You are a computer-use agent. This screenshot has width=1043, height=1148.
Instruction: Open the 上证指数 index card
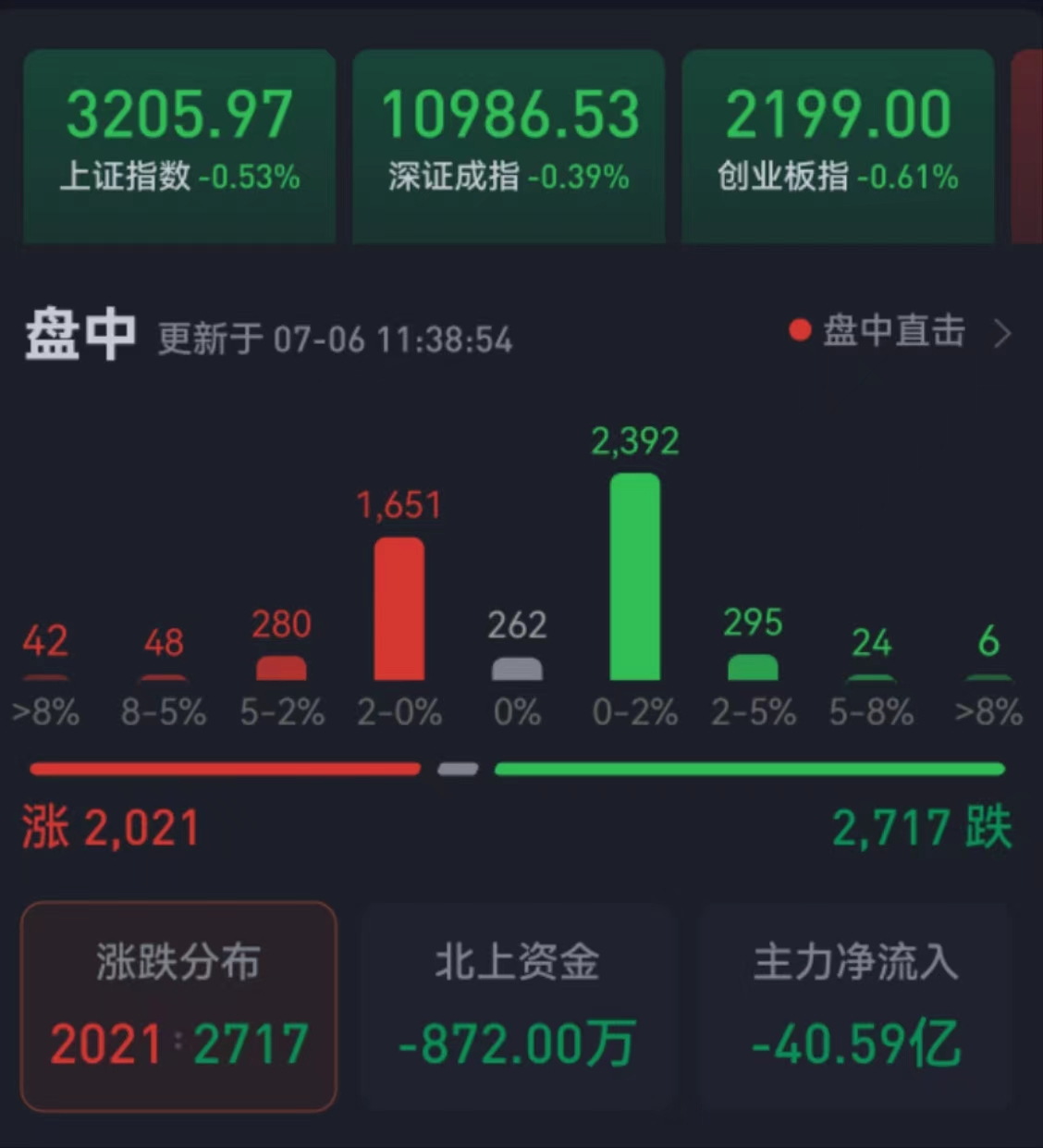click(x=179, y=145)
